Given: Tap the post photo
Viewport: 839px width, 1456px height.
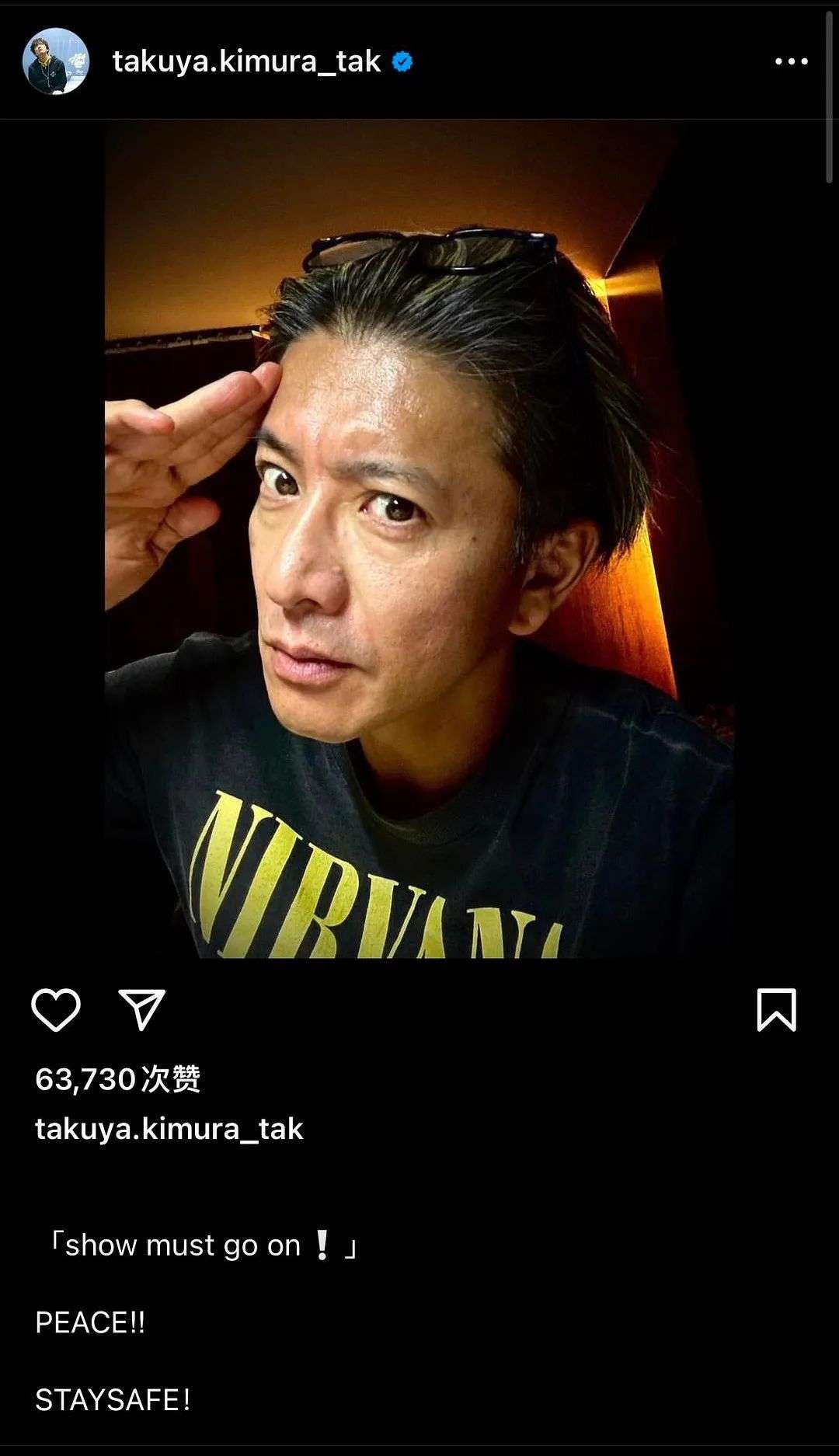Looking at the screenshot, I should pos(419,539).
